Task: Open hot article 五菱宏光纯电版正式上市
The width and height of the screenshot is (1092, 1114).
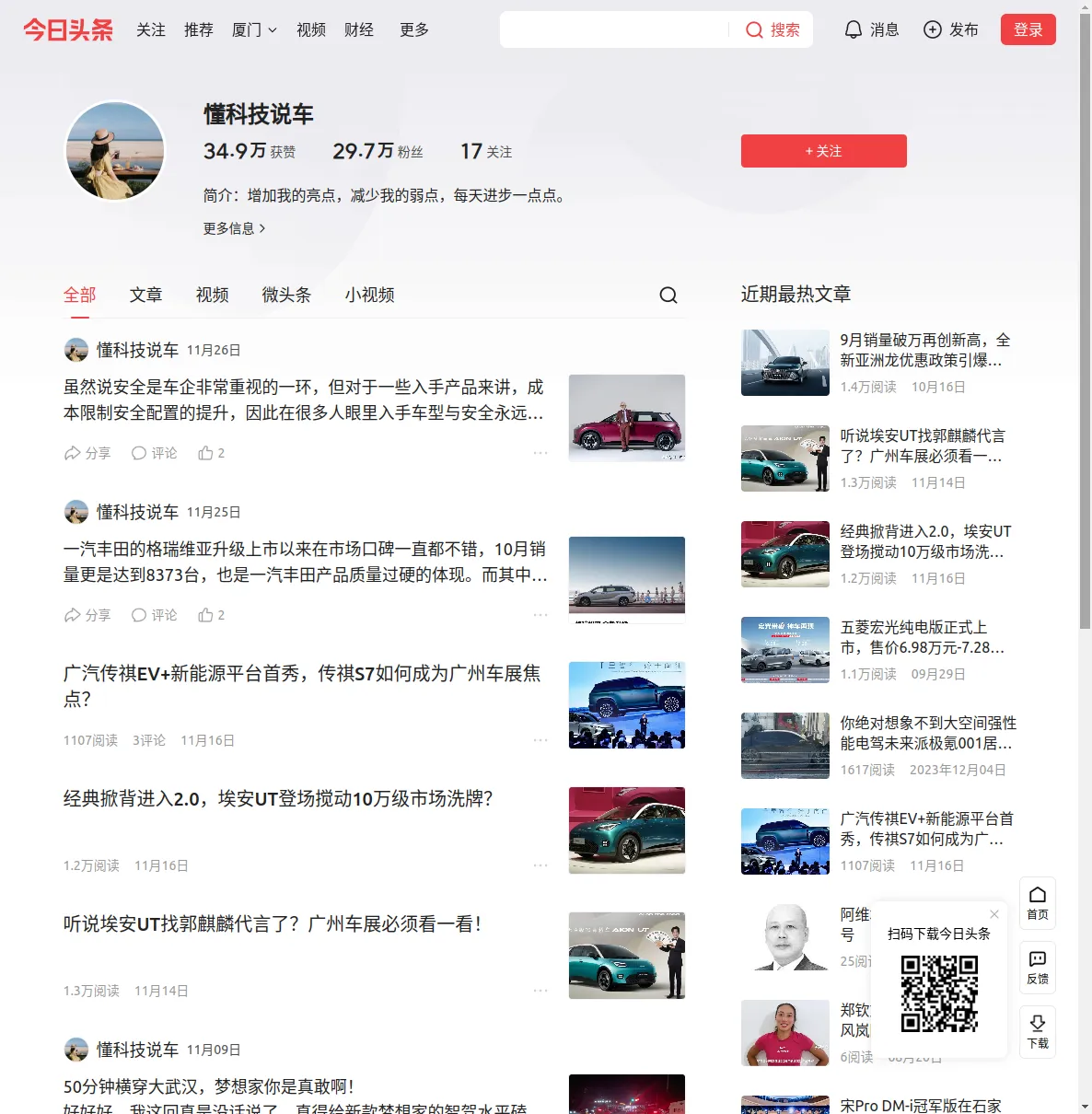Action: (921, 637)
